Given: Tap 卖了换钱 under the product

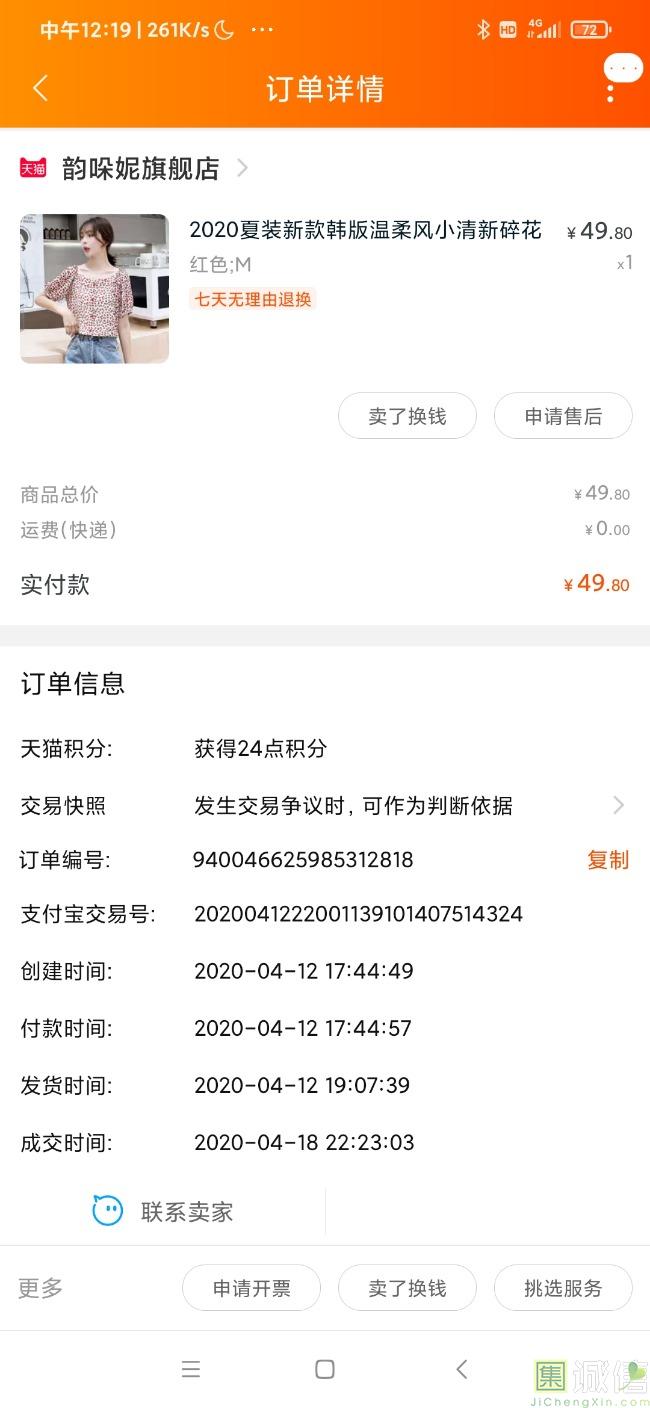Looking at the screenshot, I should tap(407, 416).
